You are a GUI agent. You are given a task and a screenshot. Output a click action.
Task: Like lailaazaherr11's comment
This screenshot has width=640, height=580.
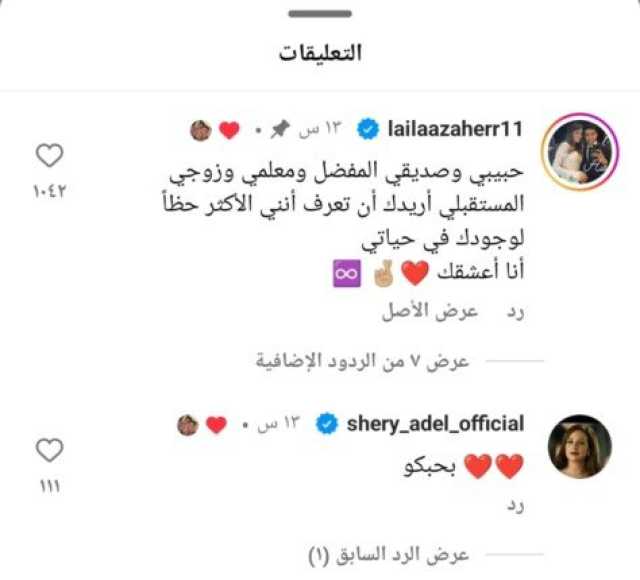click(49, 156)
